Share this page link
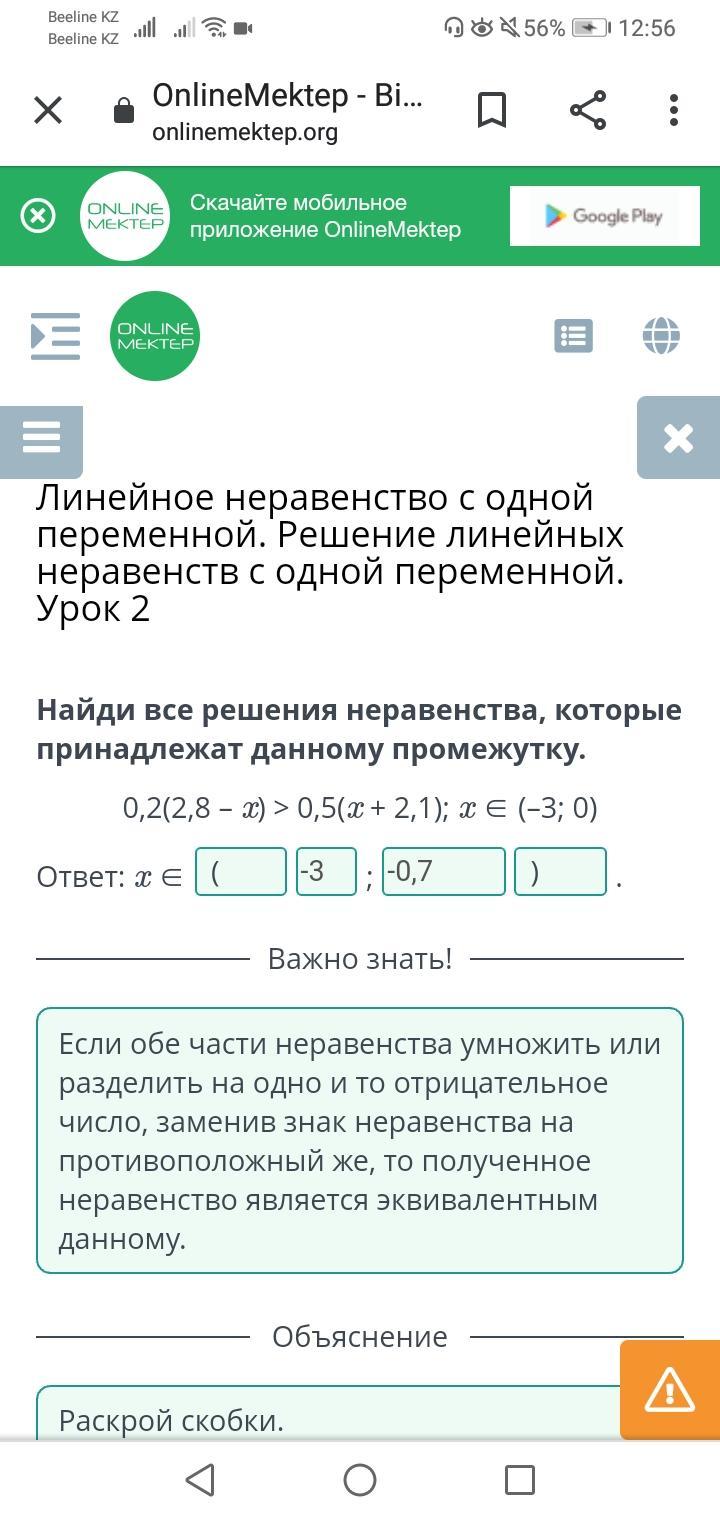The width and height of the screenshot is (720, 1520). (x=588, y=110)
